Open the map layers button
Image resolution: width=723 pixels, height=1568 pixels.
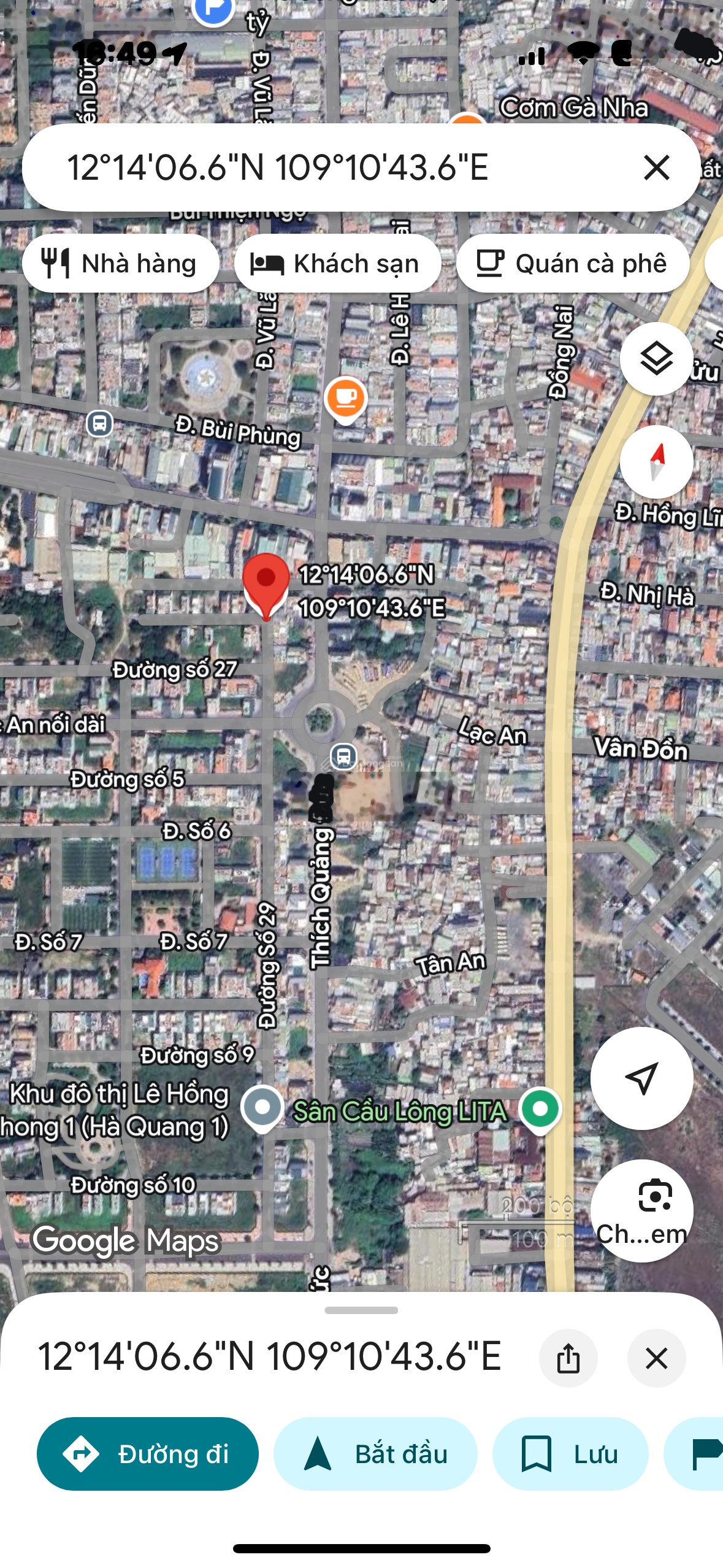(x=656, y=359)
